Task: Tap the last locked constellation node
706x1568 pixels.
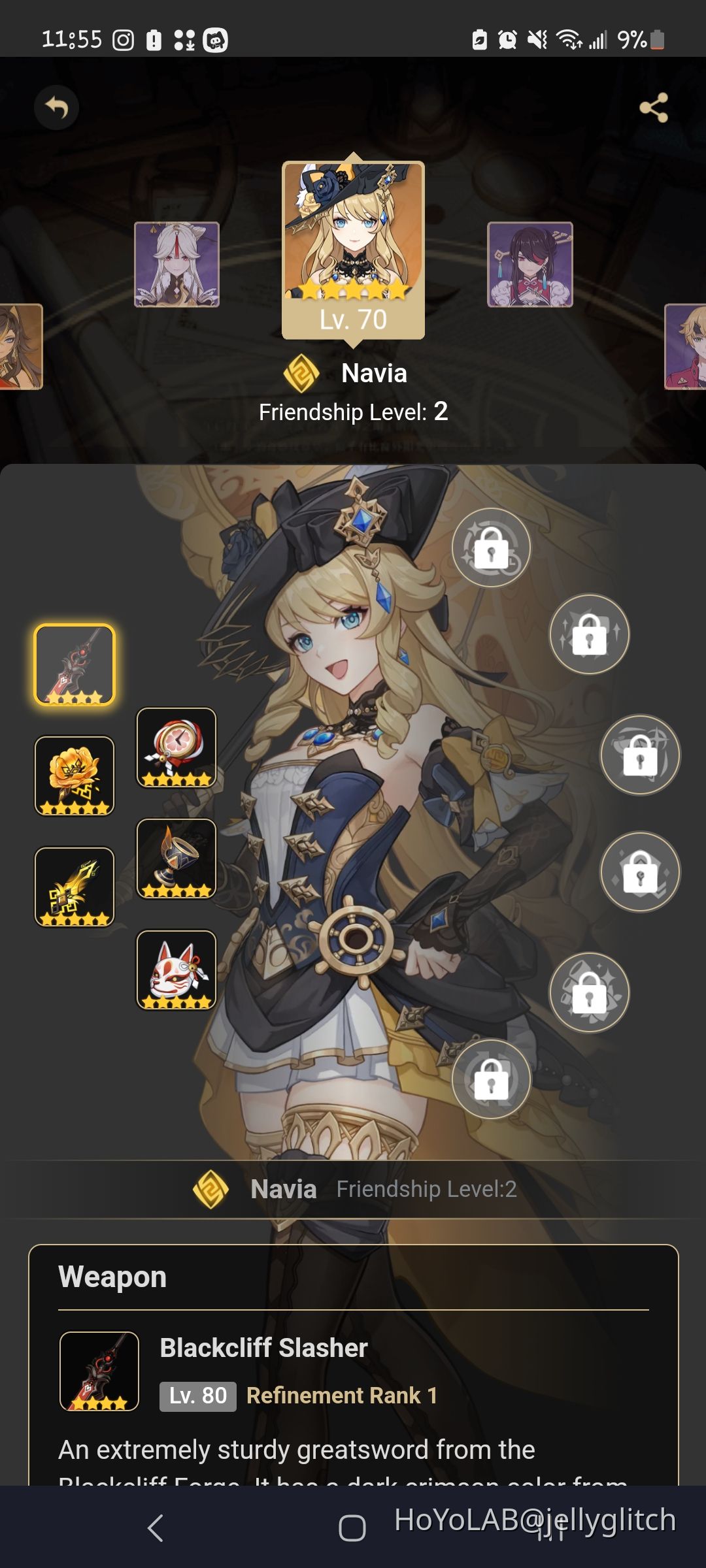Action: pyautogui.click(x=491, y=1079)
